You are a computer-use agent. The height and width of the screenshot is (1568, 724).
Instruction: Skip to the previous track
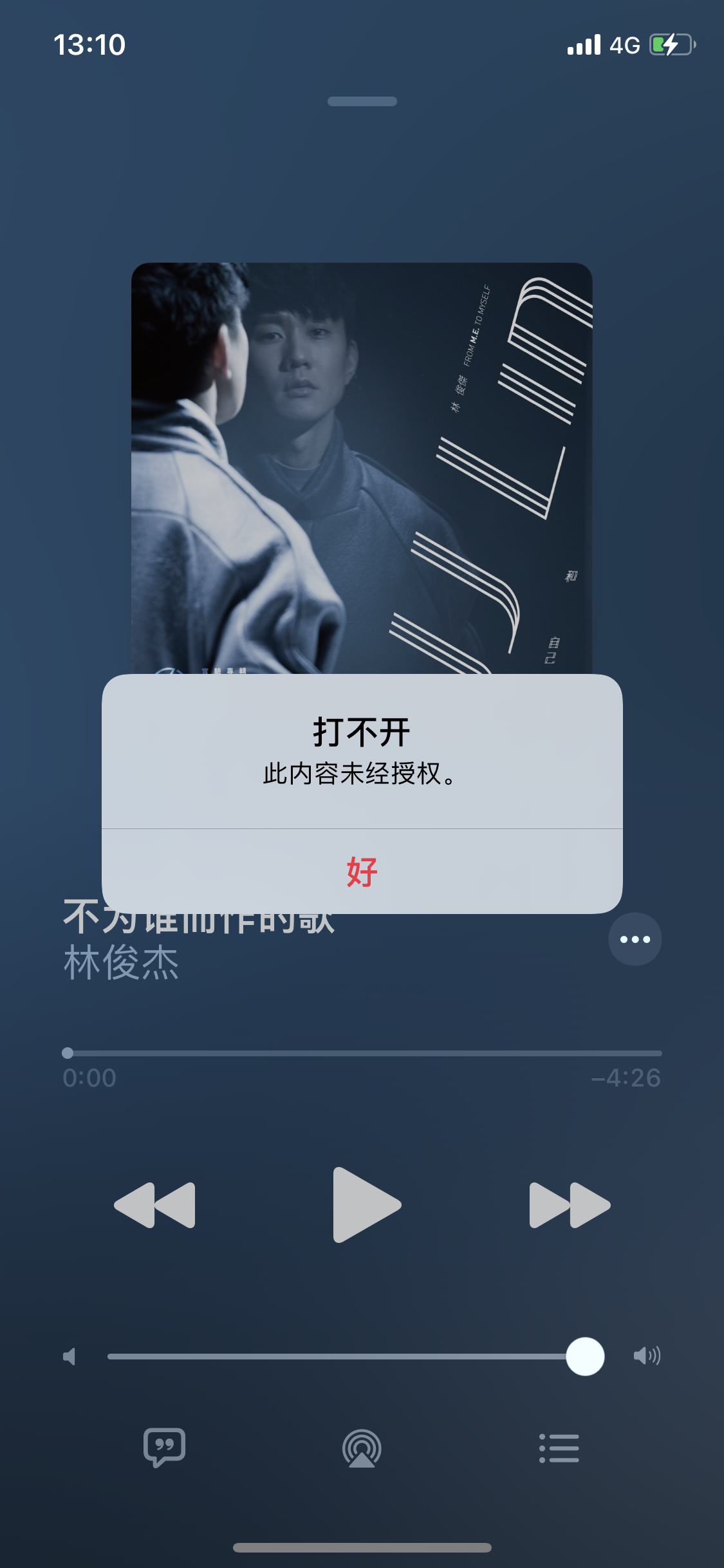pyautogui.click(x=154, y=1205)
